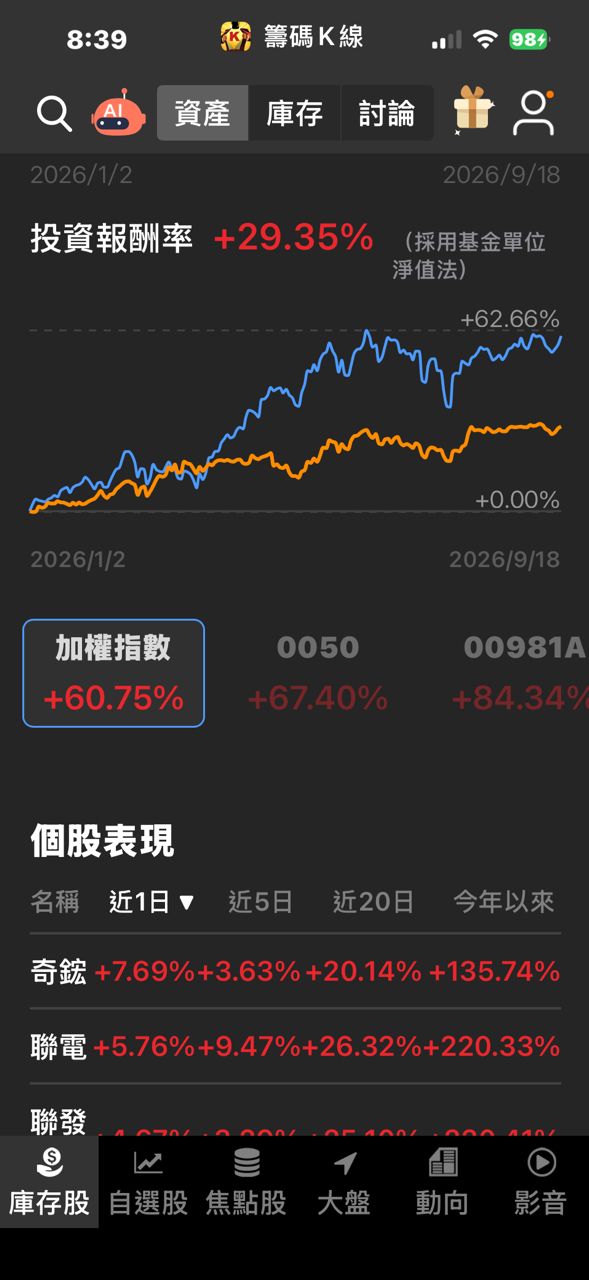Open the gift box rewards
The height and width of the screenshot is (1280, 589).
coord(472,110)
